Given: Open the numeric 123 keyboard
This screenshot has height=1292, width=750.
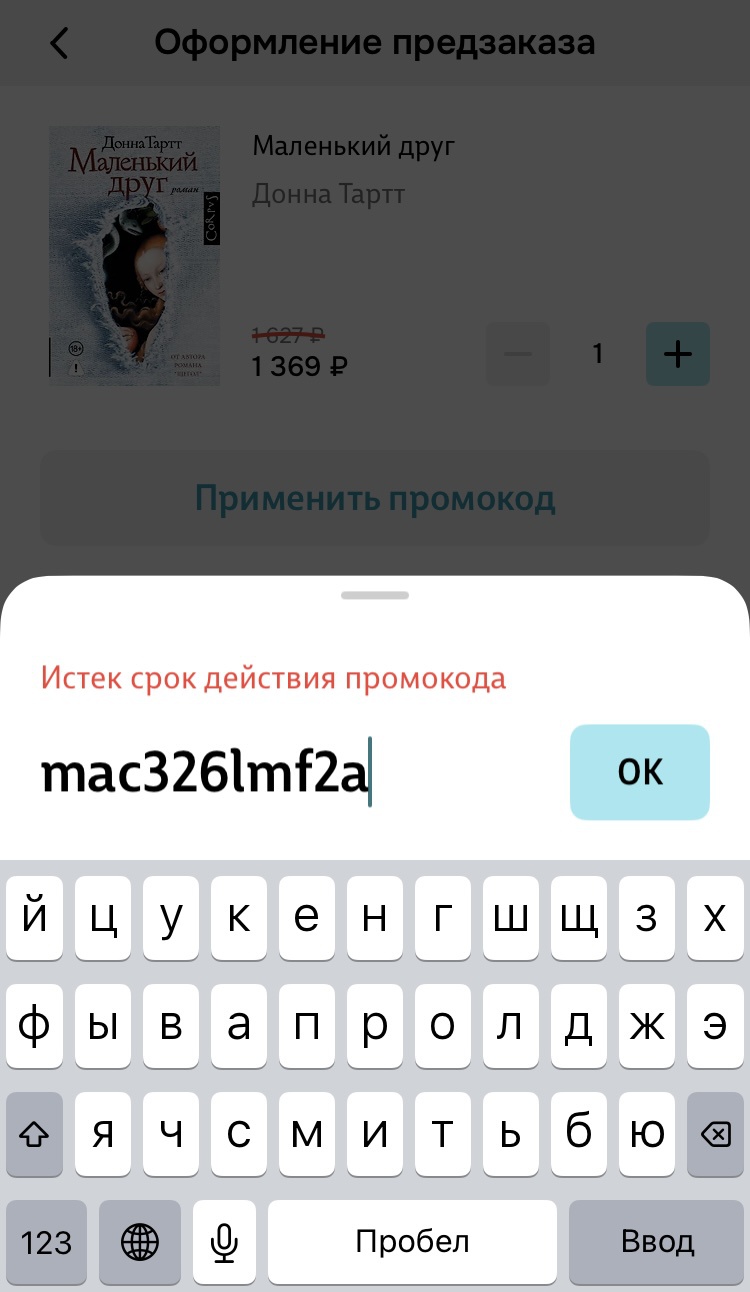Looking at the screenshot, I should (x=46, y=1242).
